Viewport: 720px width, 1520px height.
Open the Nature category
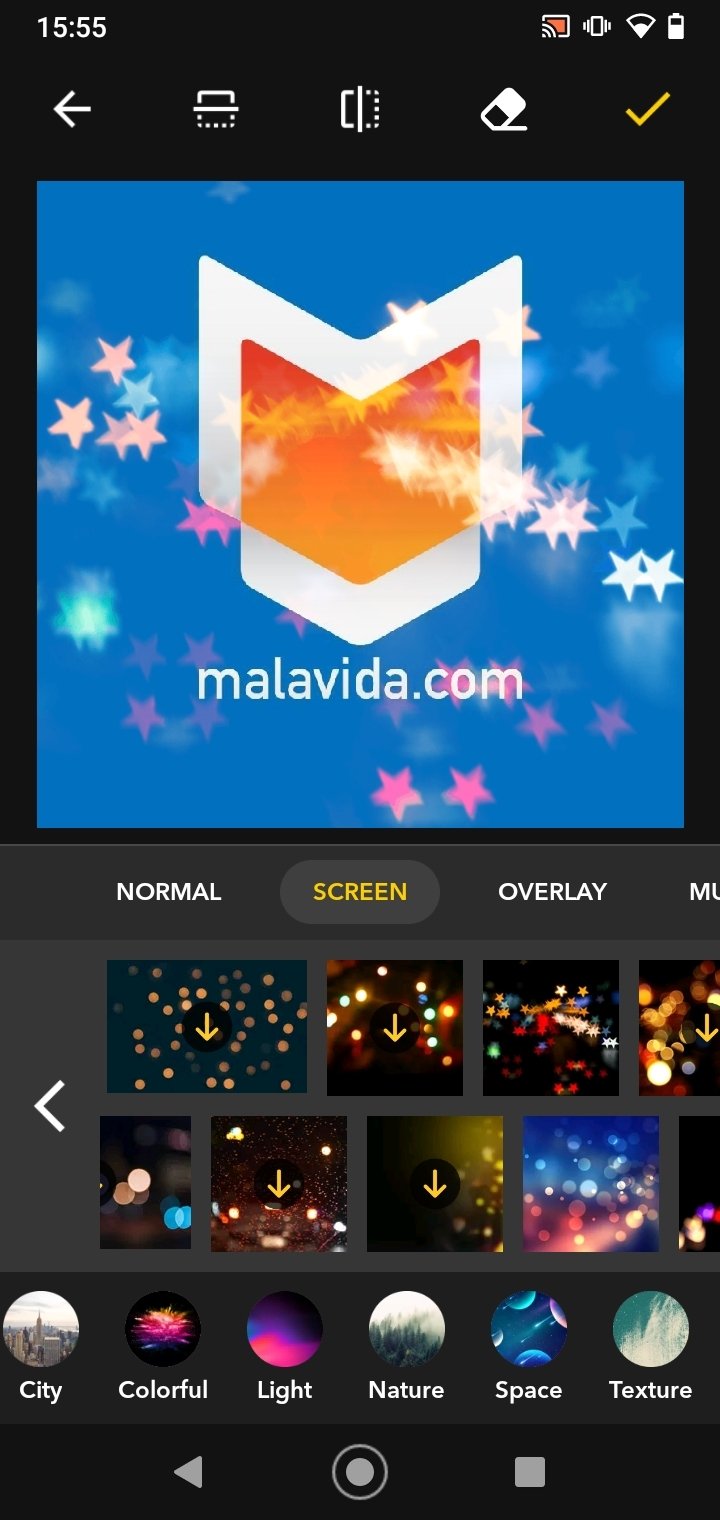407,1347
